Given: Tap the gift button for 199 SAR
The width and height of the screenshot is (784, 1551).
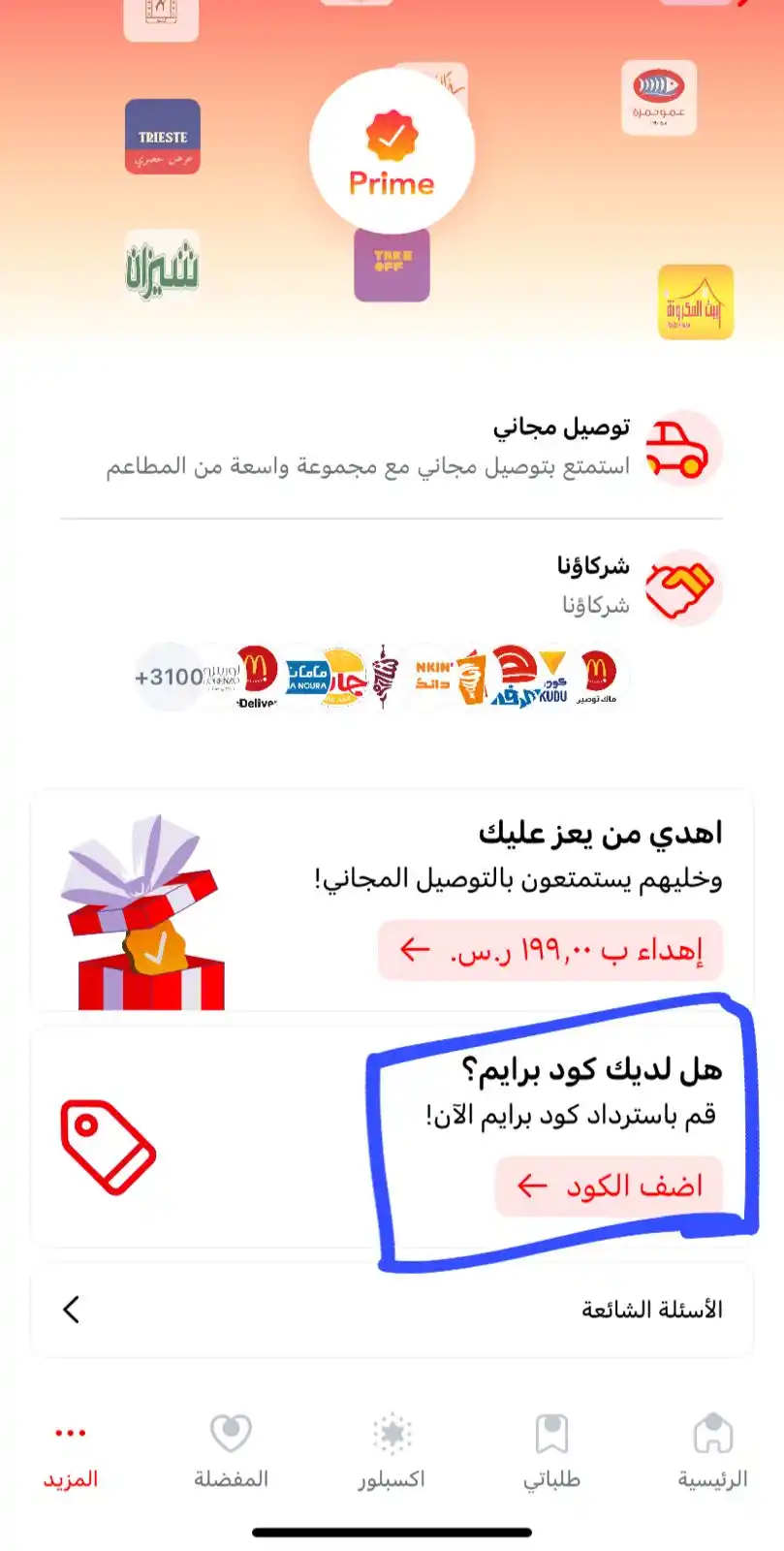Looking at the screenshot, I should pos(550,950).
